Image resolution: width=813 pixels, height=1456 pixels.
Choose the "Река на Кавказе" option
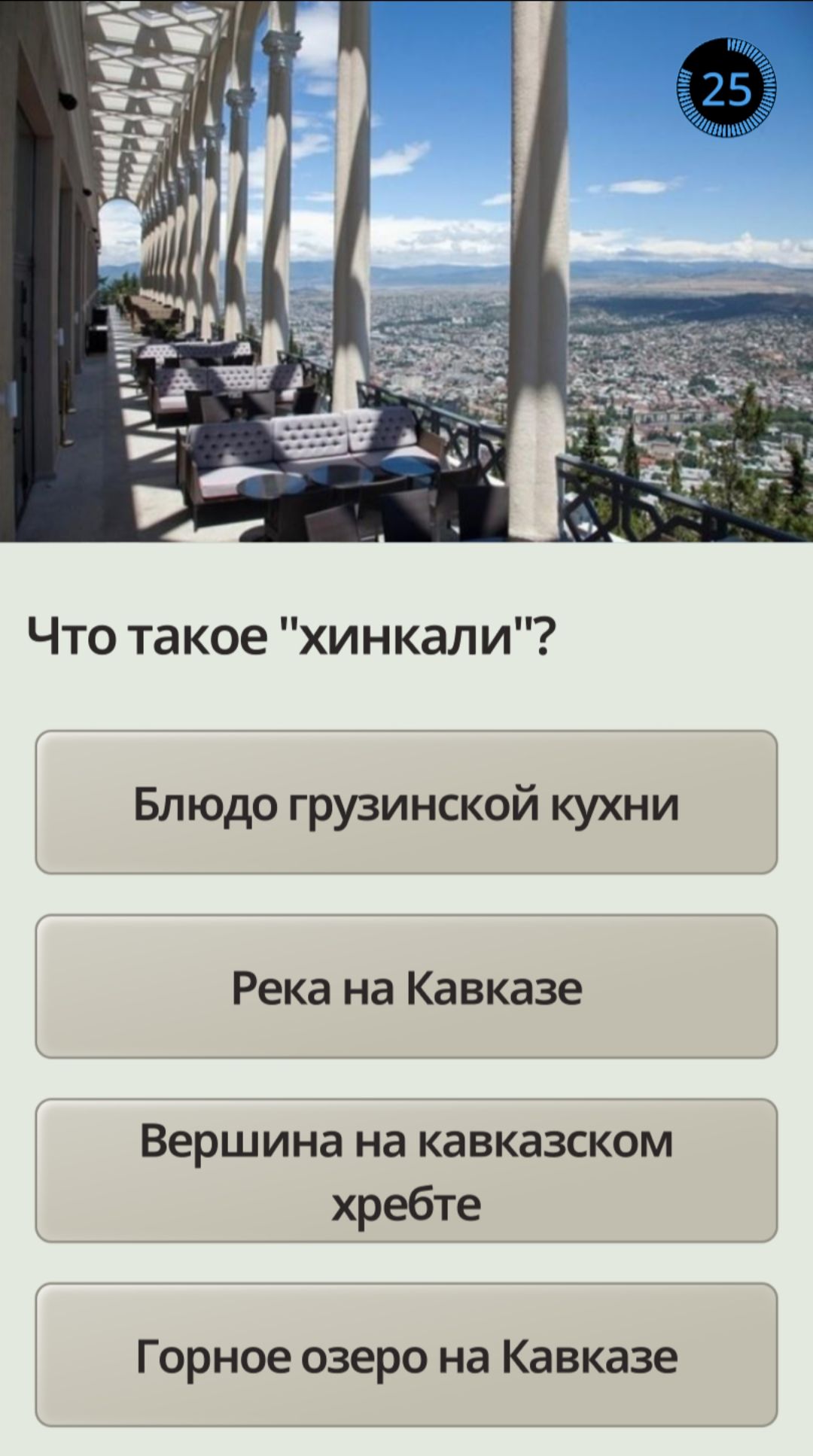click(x=406, y=986)
